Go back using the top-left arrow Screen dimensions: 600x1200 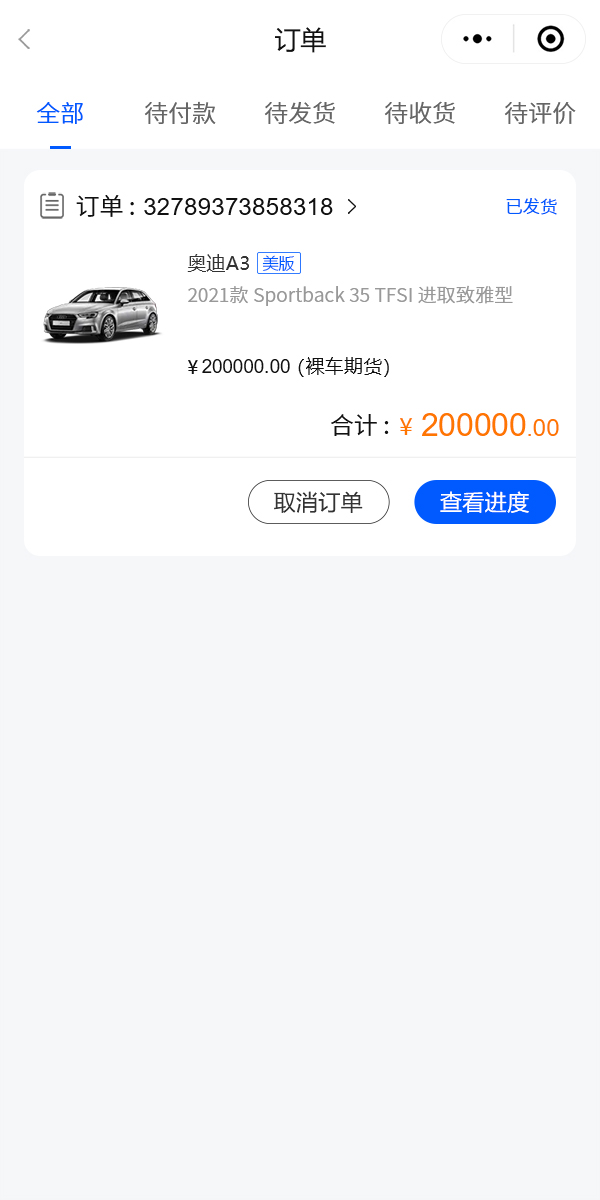[x=25, y=40]
